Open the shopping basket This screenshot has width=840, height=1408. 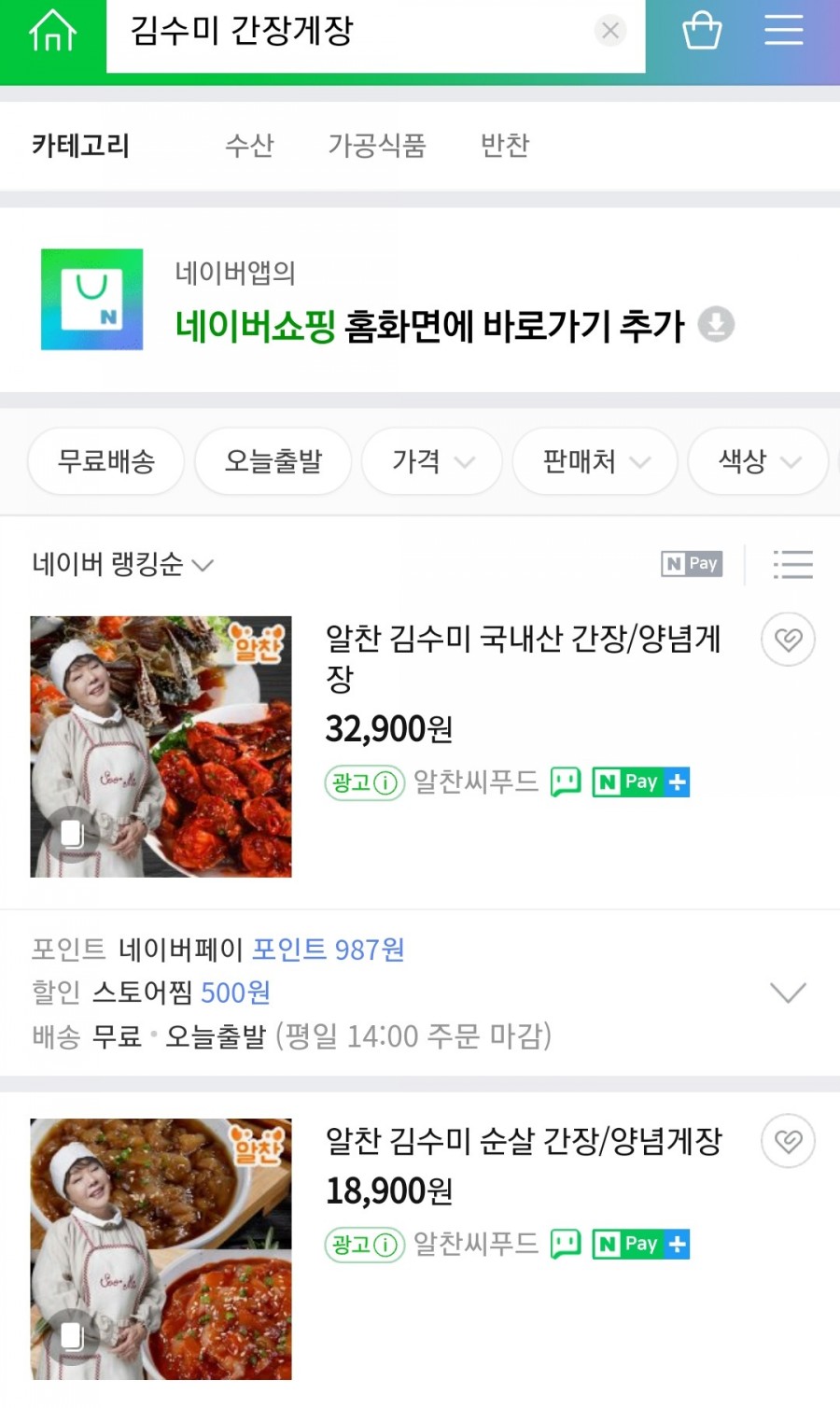pyautogui.click(x=702, y=32)
